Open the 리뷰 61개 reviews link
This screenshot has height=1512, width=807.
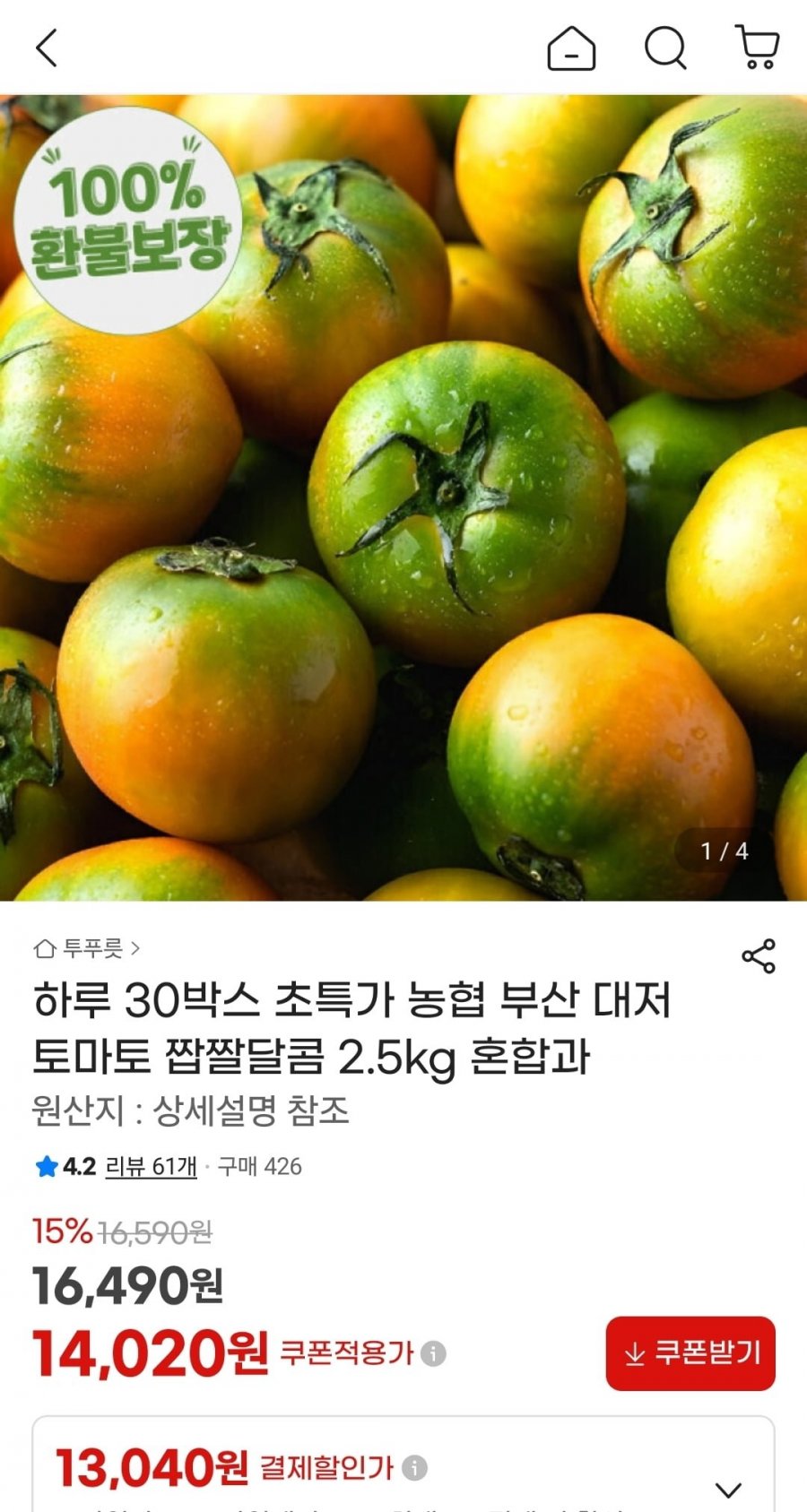pos(151,1166)
